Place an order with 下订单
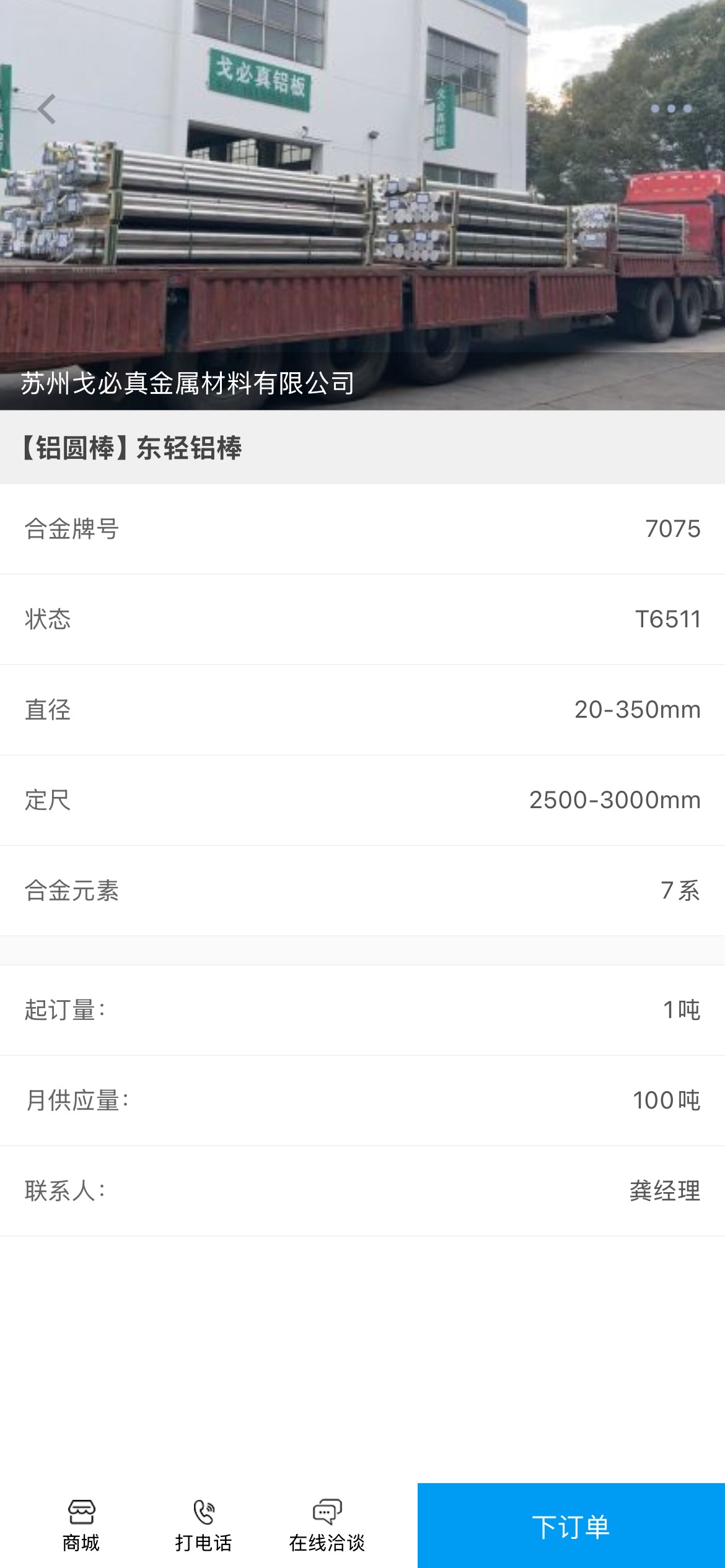725x1568 pixels. (x=571, y=1525)
